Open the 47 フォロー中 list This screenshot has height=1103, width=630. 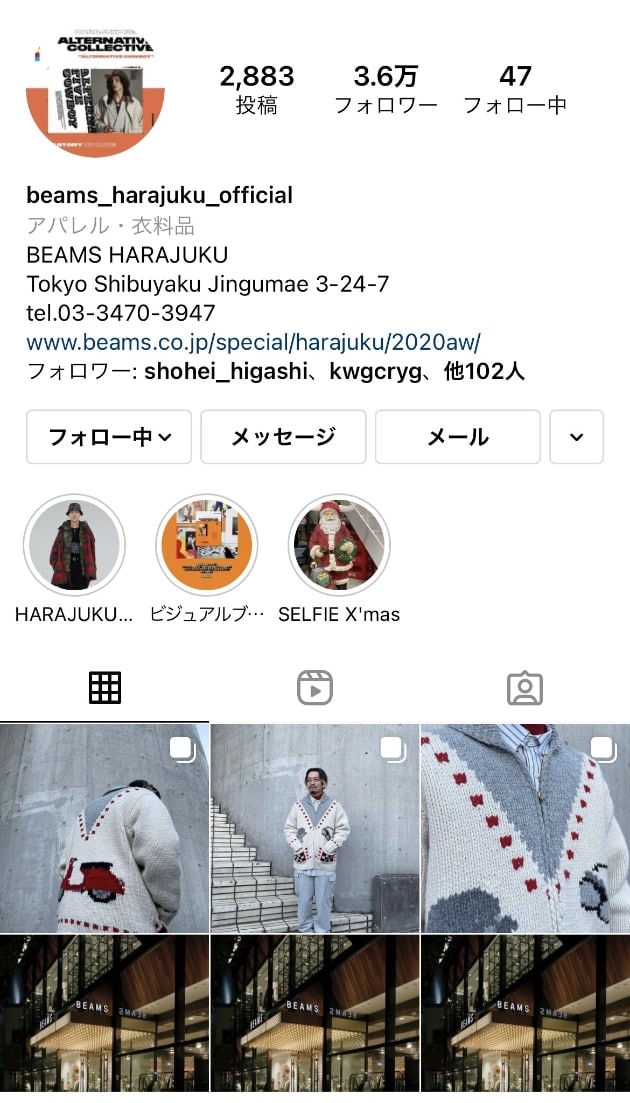coord(515,89)
